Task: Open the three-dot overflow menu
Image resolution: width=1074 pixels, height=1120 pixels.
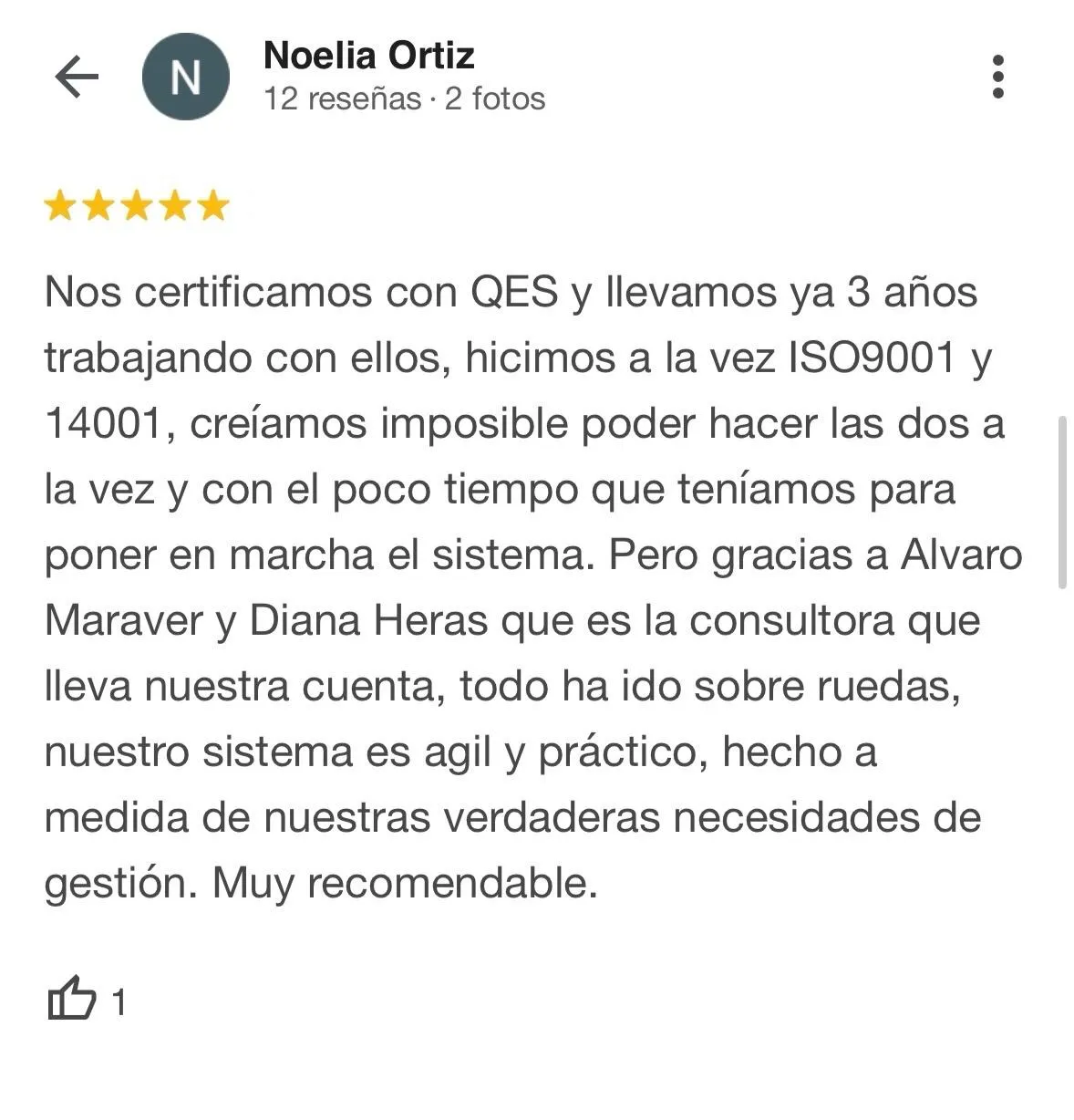Action: point(997,77)
